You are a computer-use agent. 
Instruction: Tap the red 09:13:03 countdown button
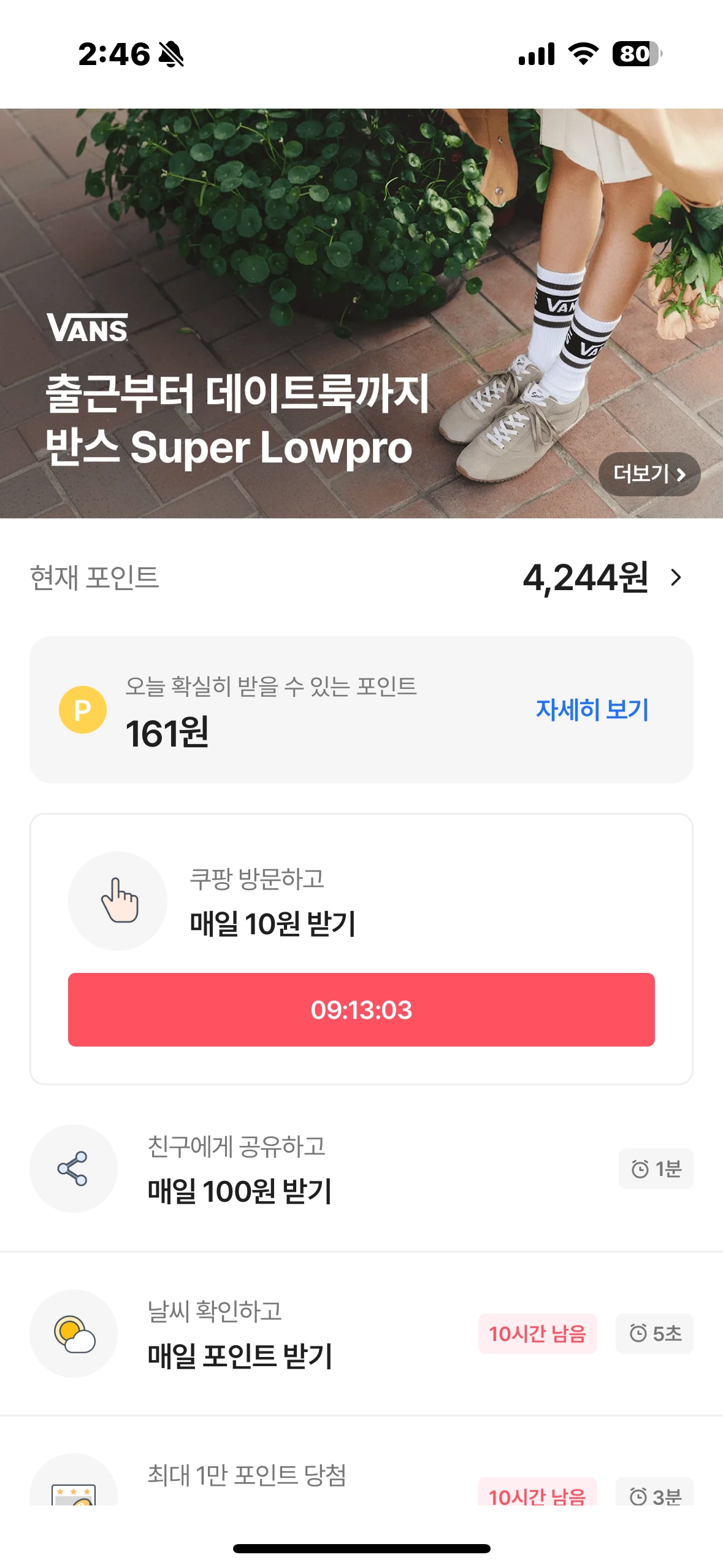tap(361, 1009)
